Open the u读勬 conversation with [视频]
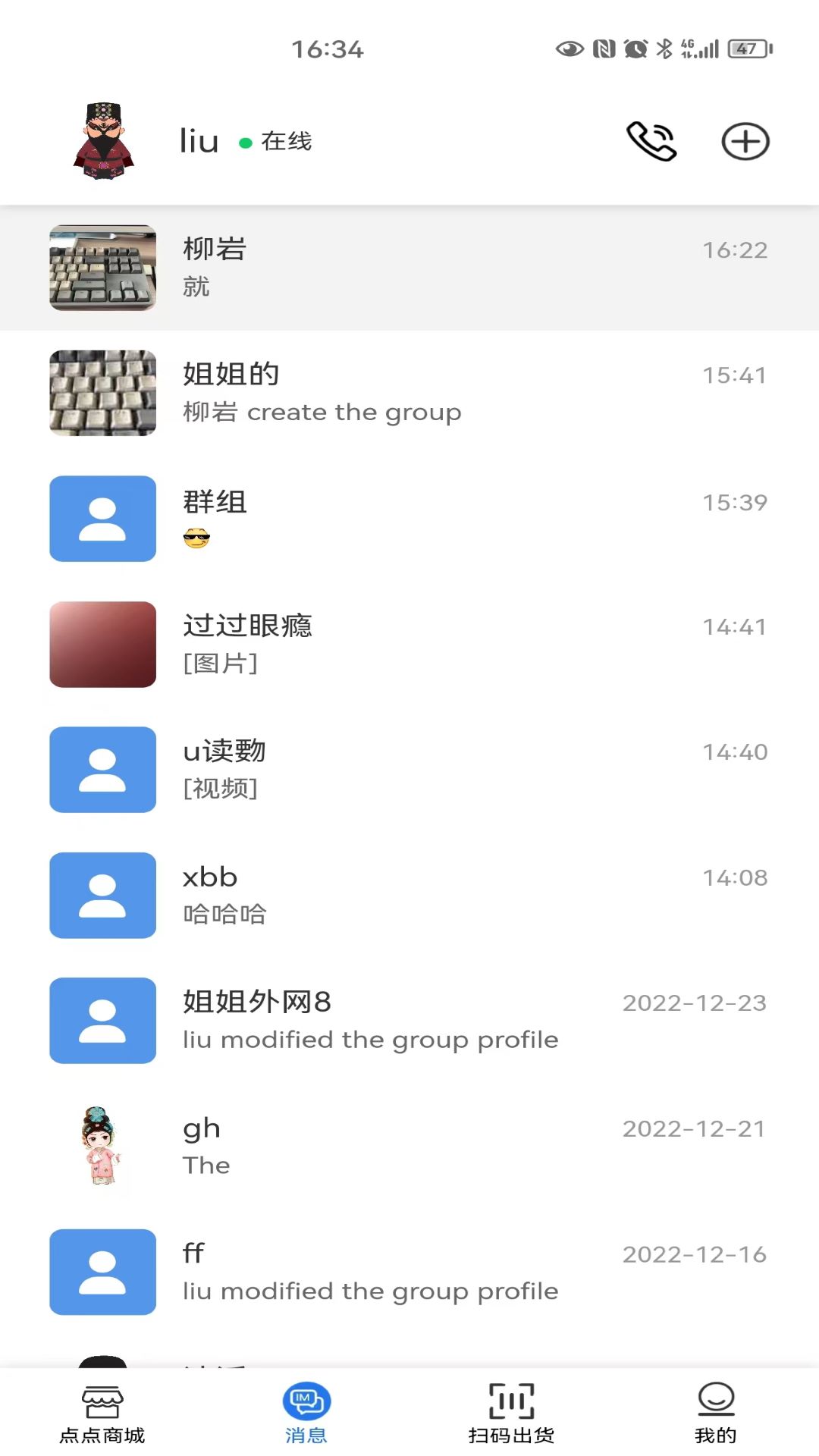 (409, 769)
